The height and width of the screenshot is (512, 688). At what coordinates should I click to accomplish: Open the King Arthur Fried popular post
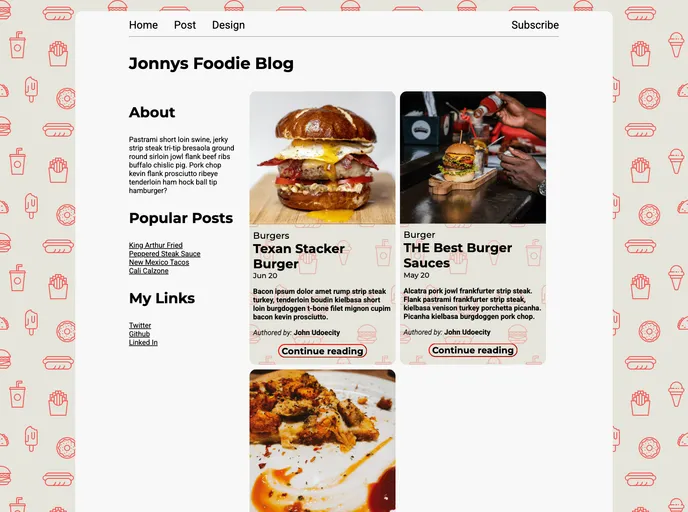tap(156, 245)
